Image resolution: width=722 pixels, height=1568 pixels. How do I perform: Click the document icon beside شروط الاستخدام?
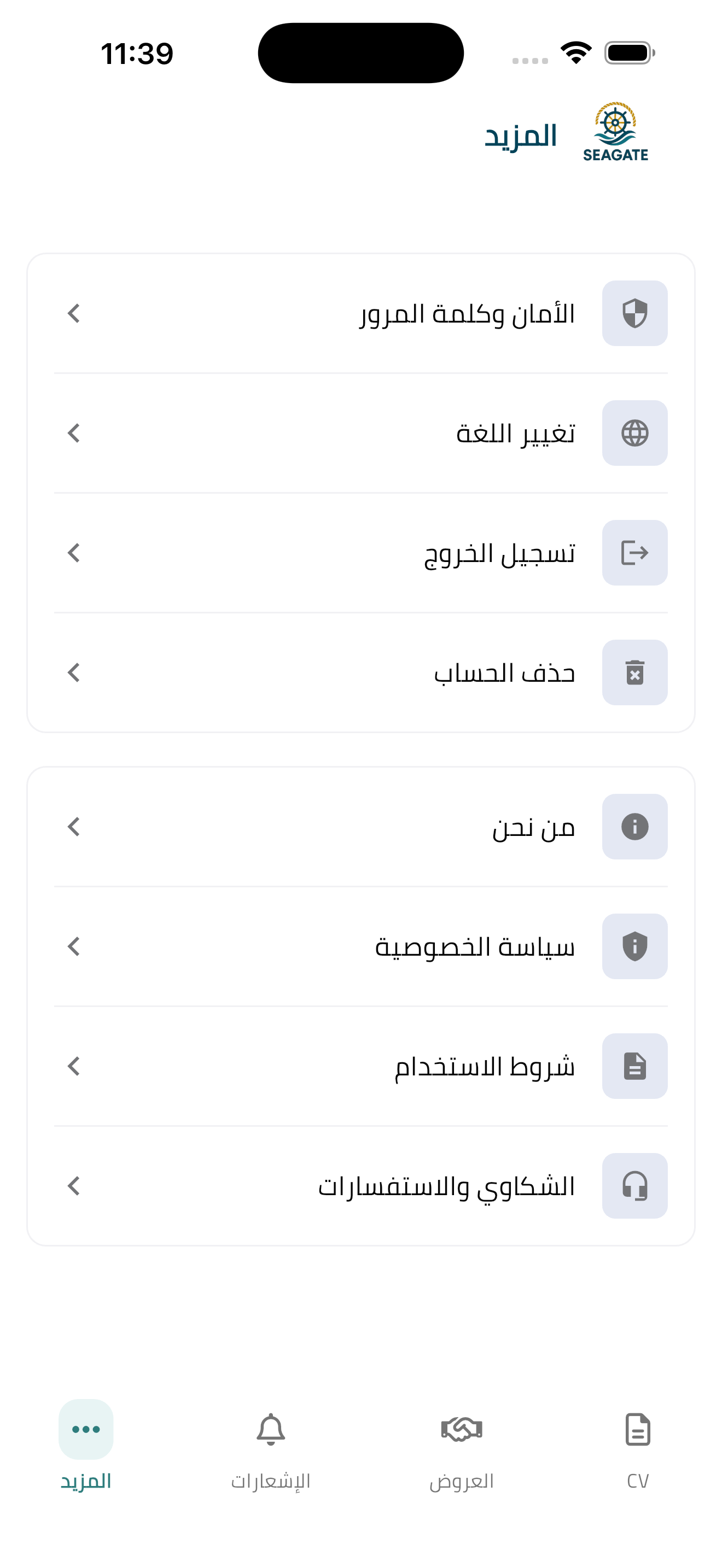634,1066
